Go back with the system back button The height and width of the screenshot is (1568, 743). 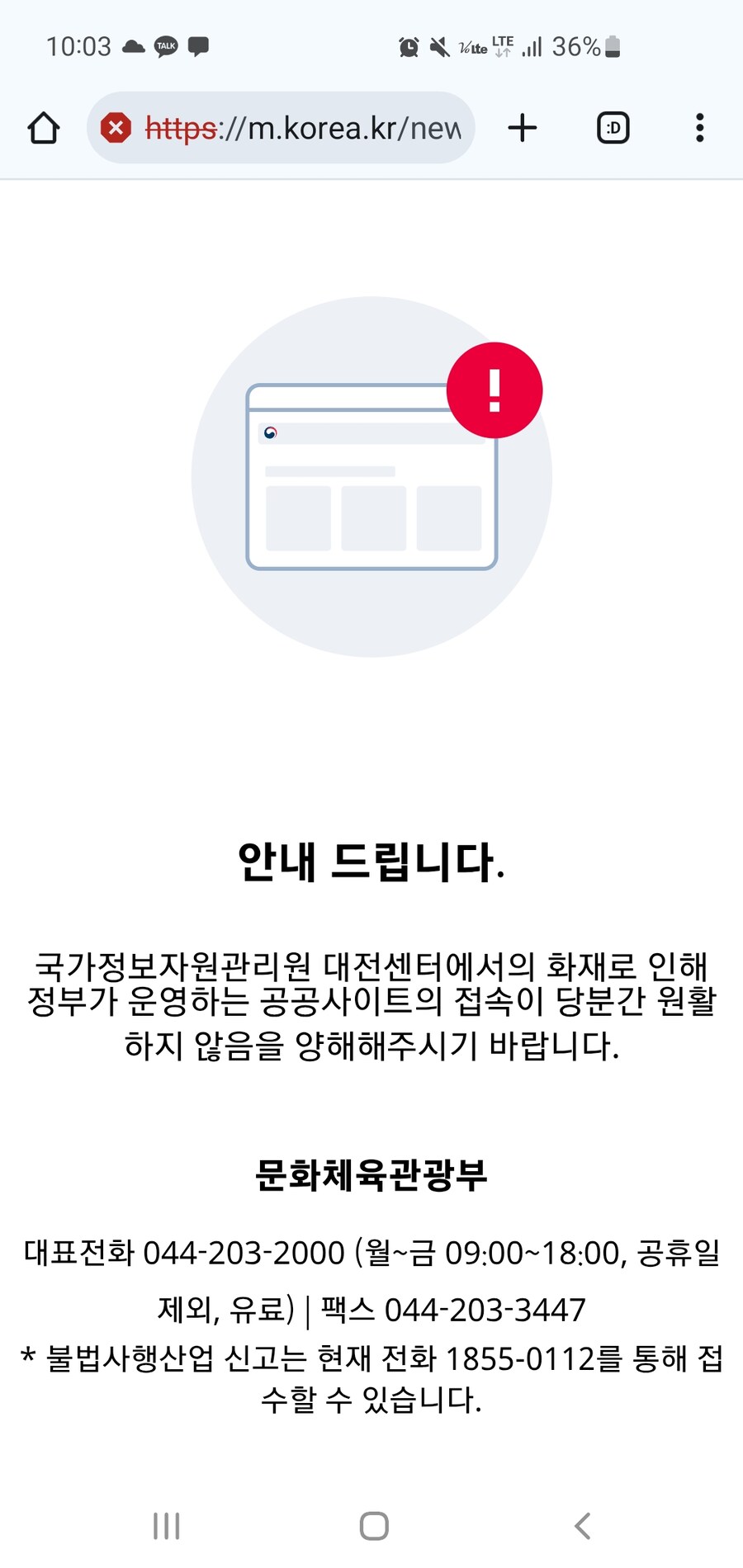[x=582, y=1526]
